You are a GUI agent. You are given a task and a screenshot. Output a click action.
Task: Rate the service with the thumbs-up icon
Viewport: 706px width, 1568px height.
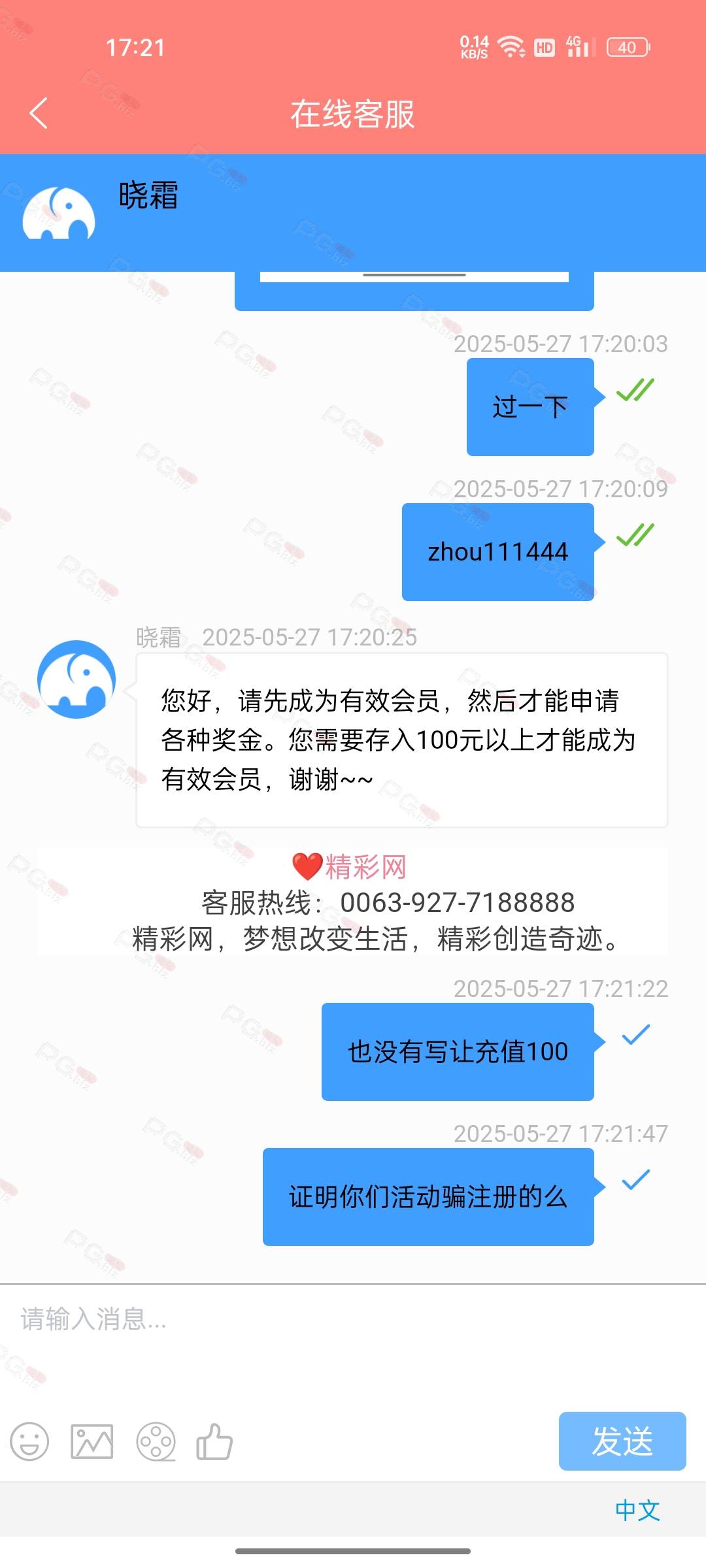click(x=215, y=1441)
